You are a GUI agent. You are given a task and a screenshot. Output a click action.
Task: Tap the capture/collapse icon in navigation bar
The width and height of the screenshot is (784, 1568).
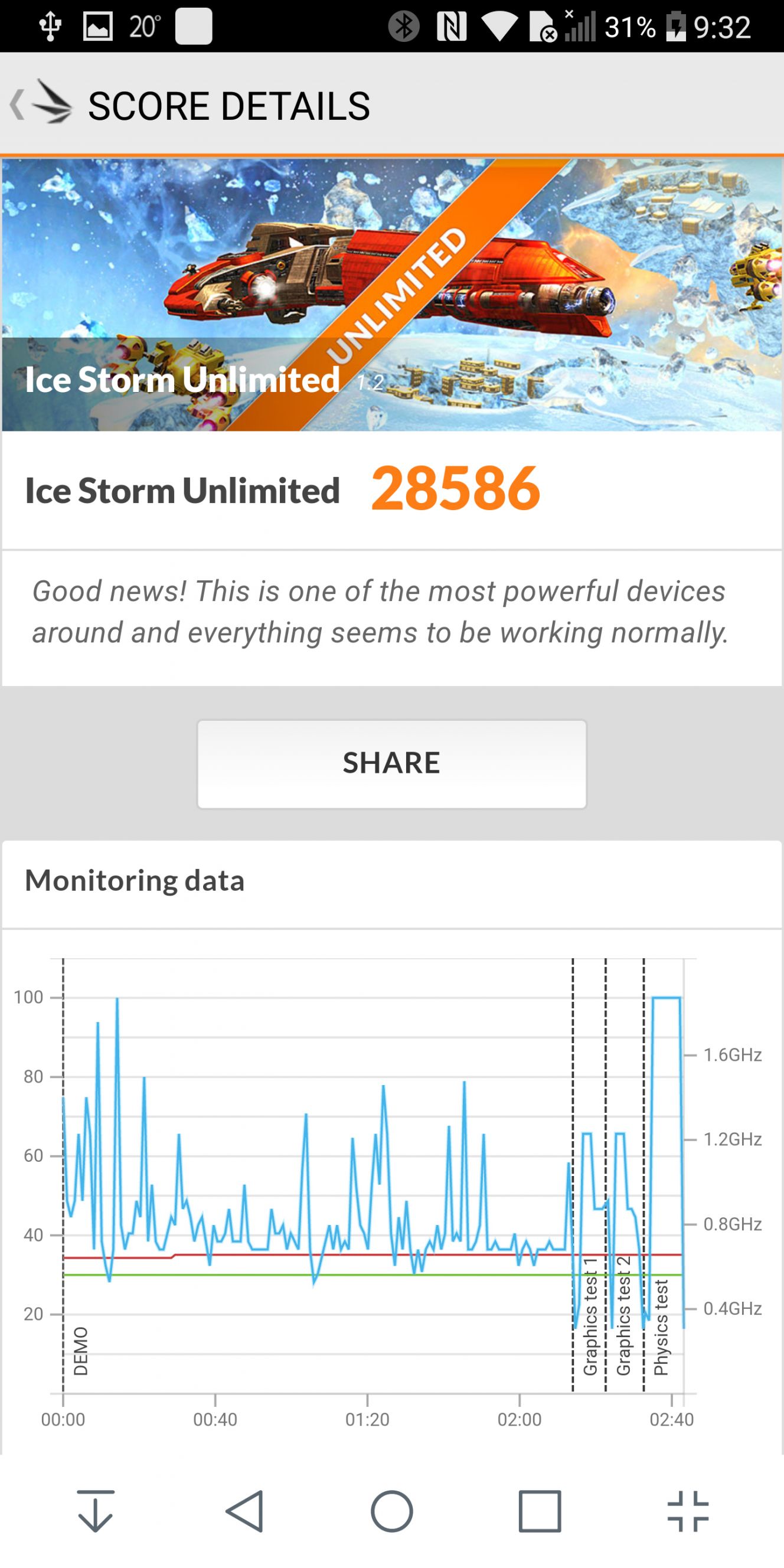click(688, 1511)
